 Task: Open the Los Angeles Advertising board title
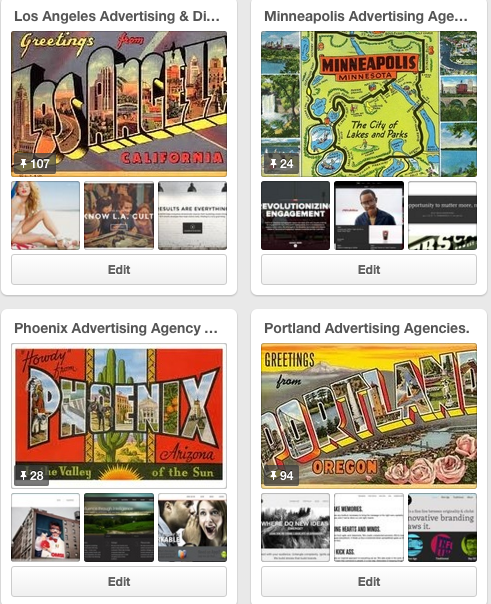pyautogui.click(x=117, y=16)
